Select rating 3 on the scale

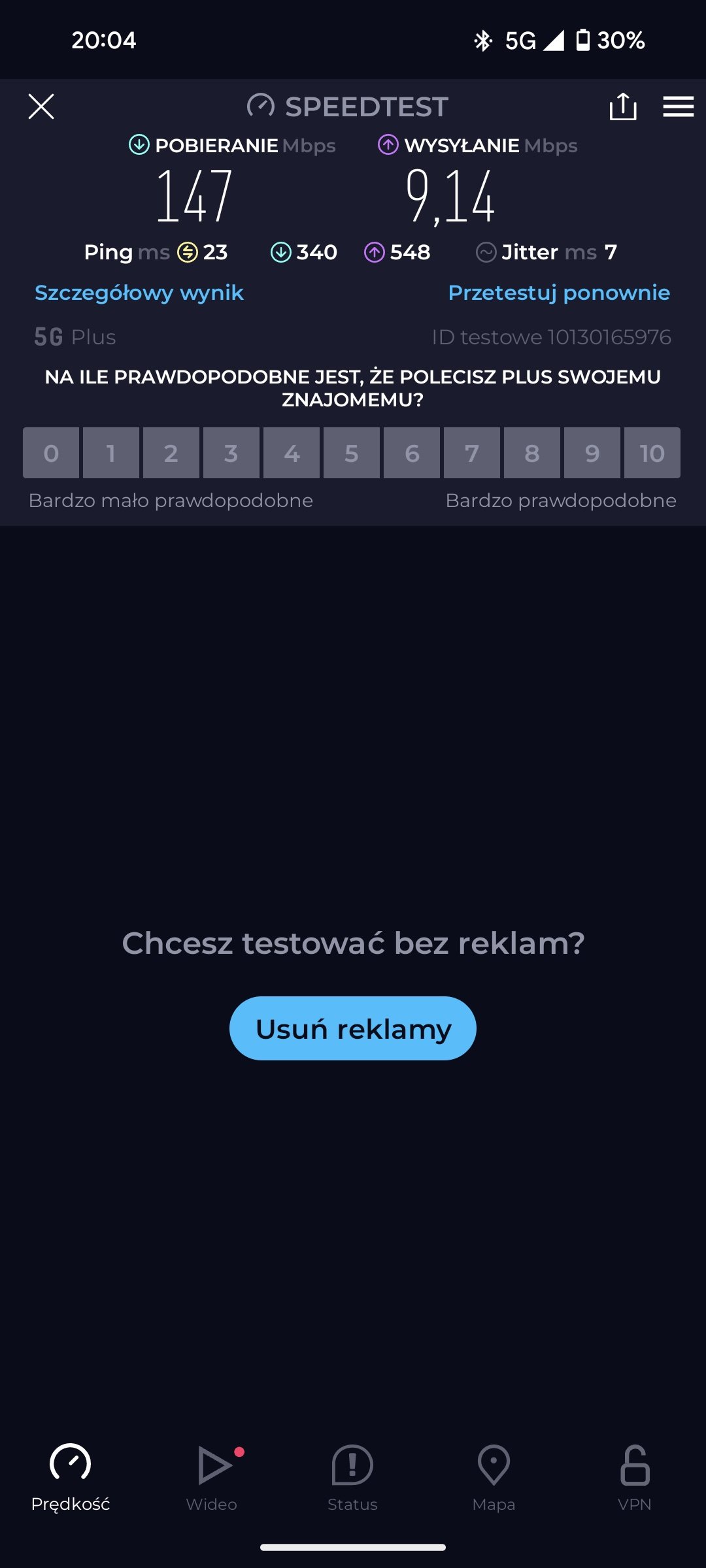tap(231, 453)
